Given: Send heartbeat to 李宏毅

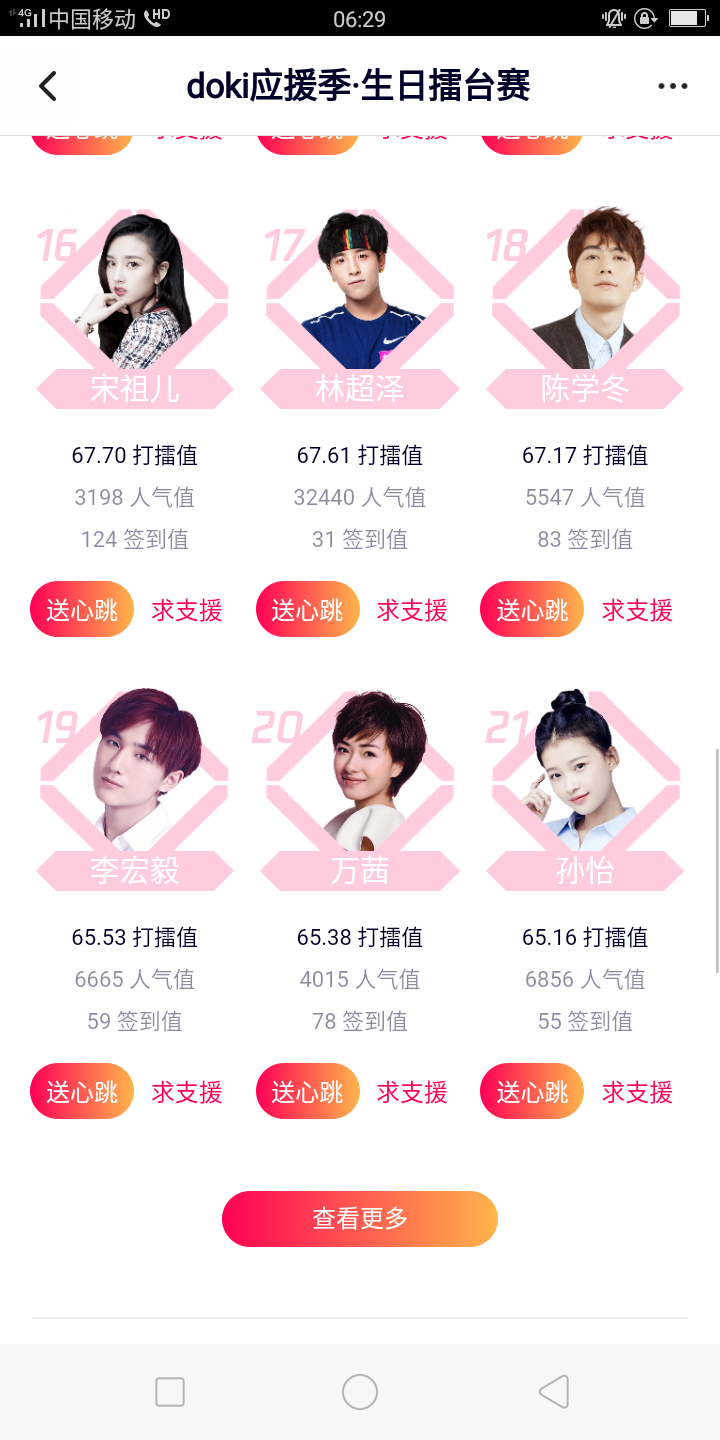Looking at the screenshot, I should pyautogui.click(x=82, y=1091).
